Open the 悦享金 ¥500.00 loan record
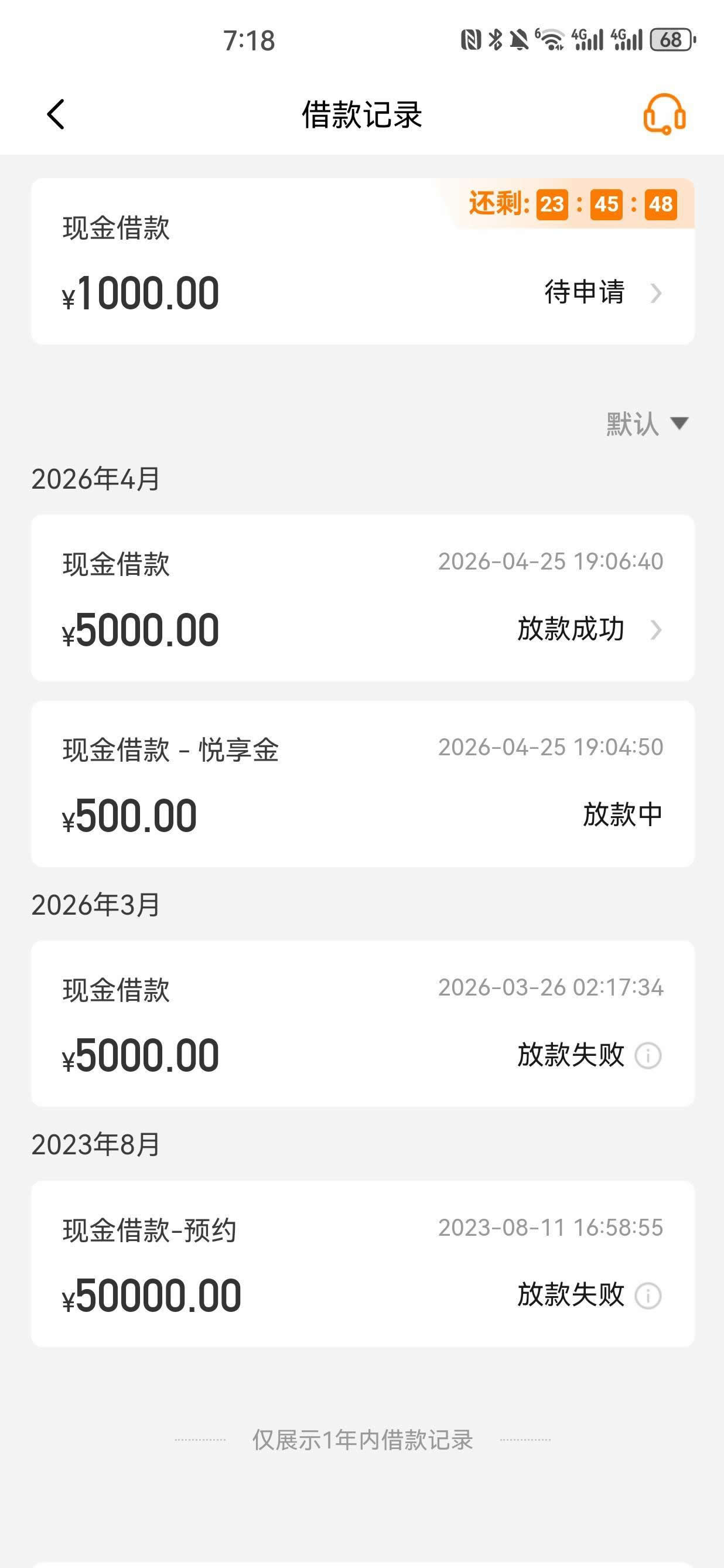 point(363,784)
